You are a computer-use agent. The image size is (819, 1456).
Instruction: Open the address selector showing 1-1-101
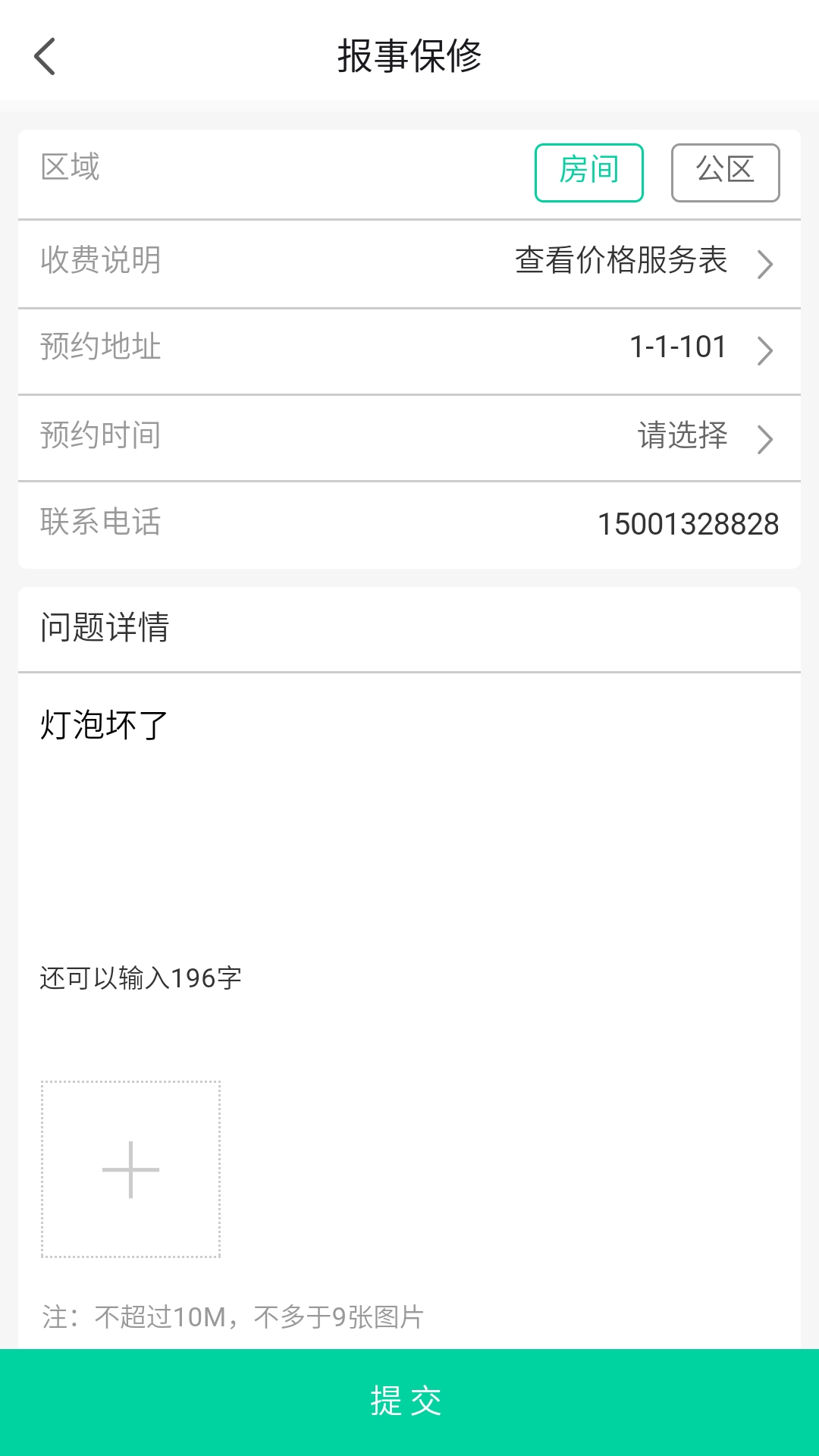[x=679, y=348]
